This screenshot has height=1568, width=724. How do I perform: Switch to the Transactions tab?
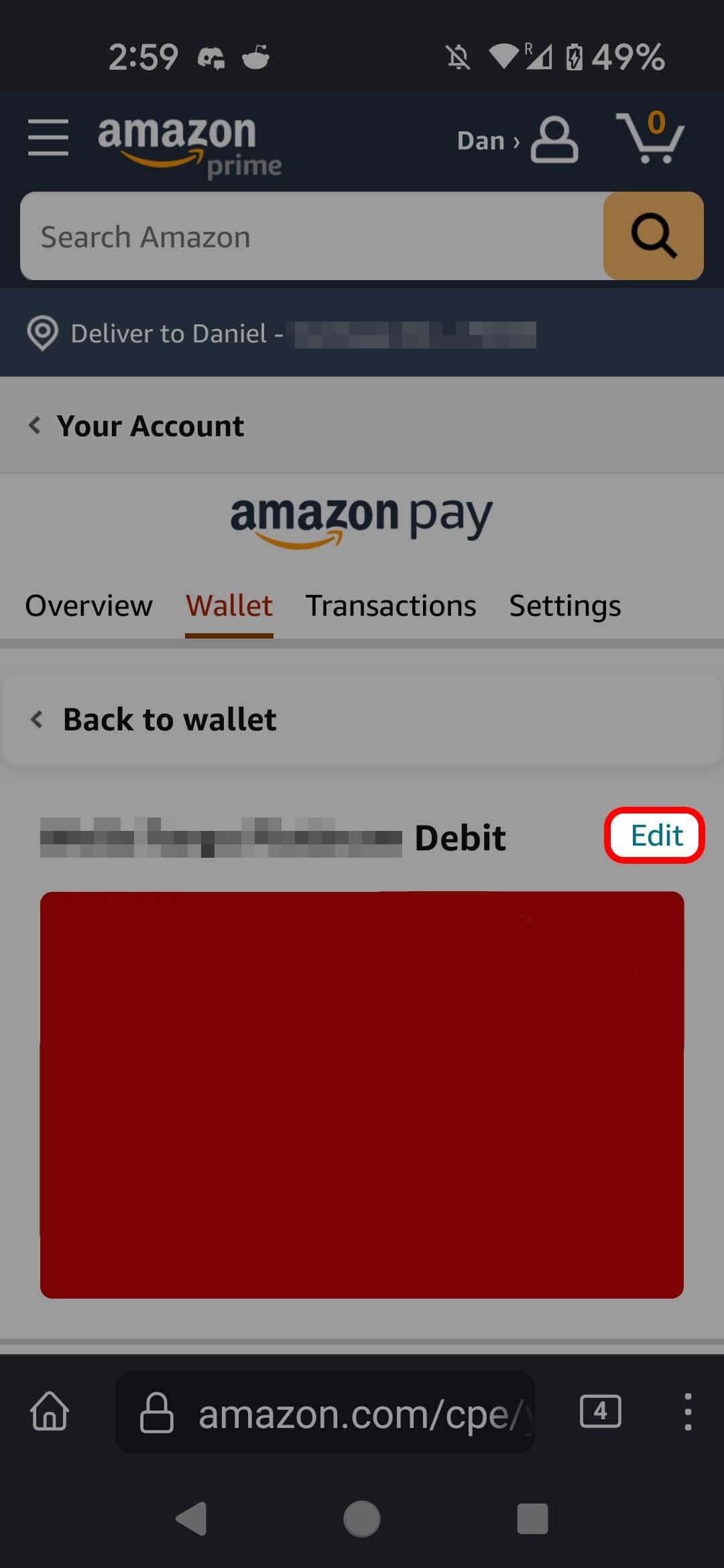click(x=390, y=605)
